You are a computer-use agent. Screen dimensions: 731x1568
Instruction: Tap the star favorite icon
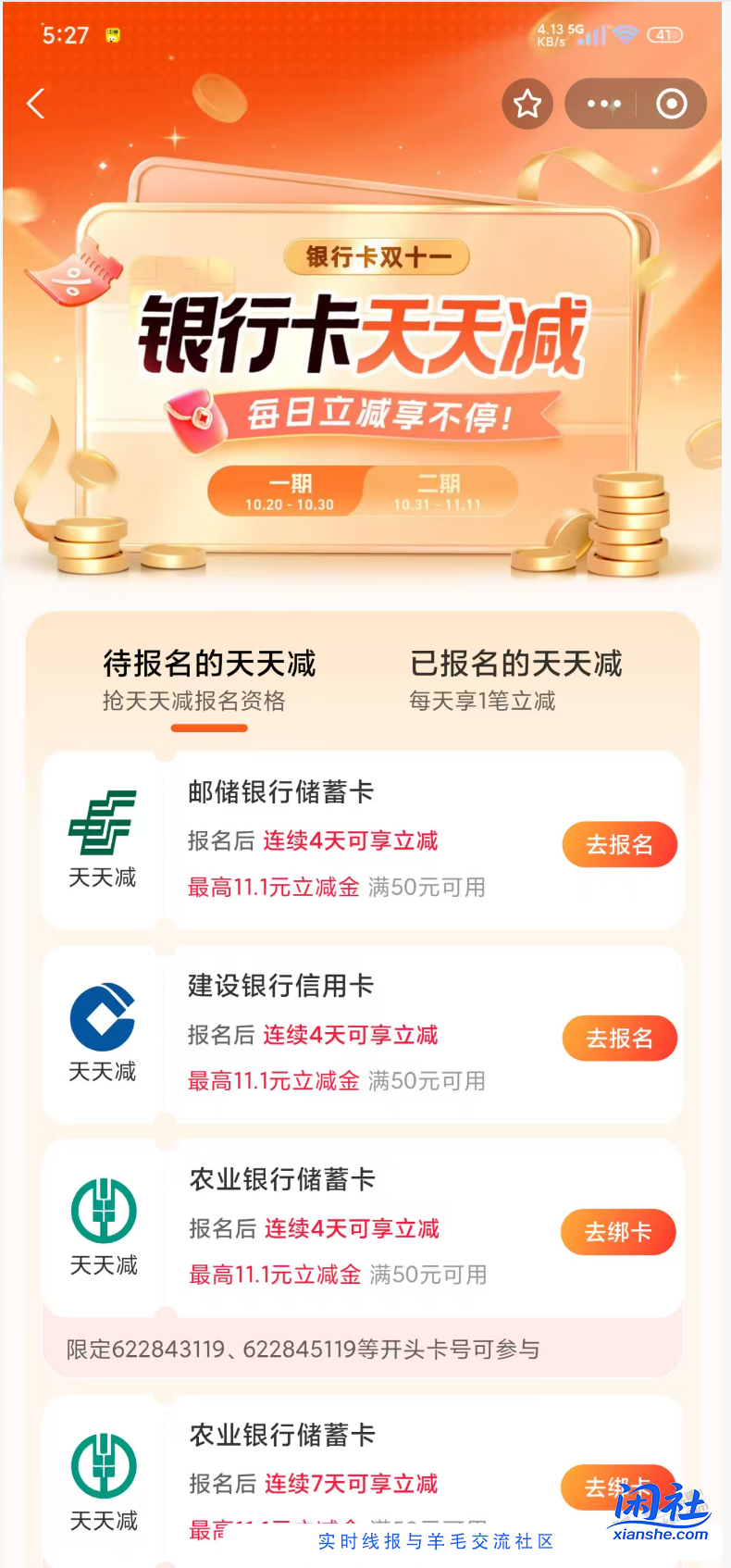pos(527,104)
